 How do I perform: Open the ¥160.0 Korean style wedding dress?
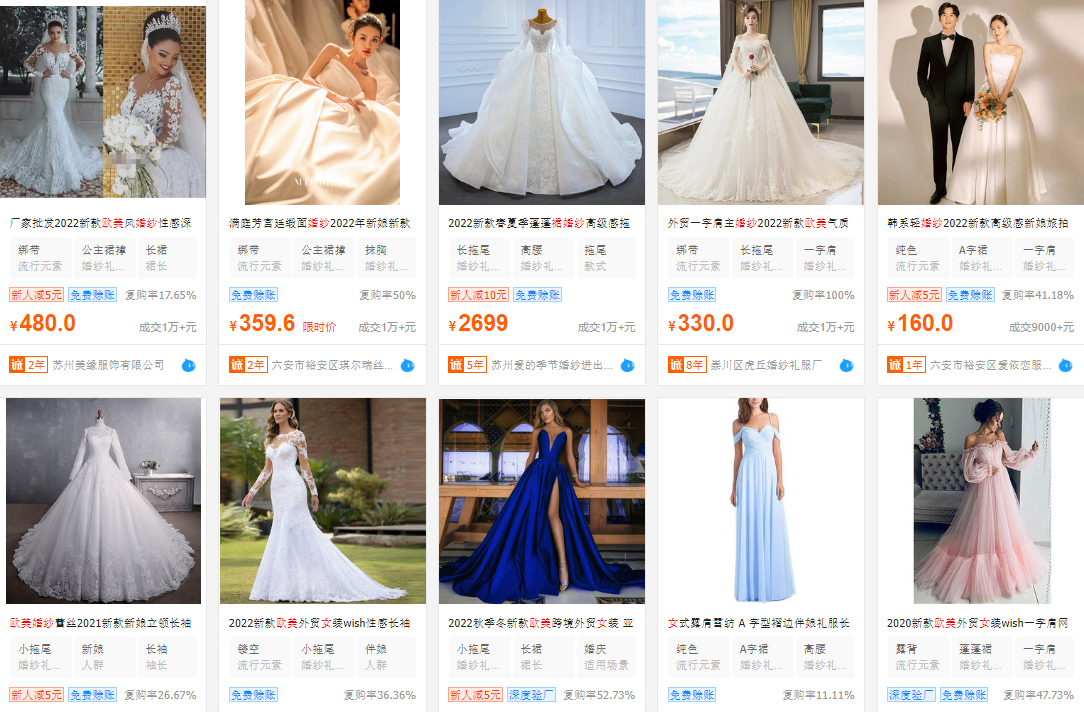[980, 105]
